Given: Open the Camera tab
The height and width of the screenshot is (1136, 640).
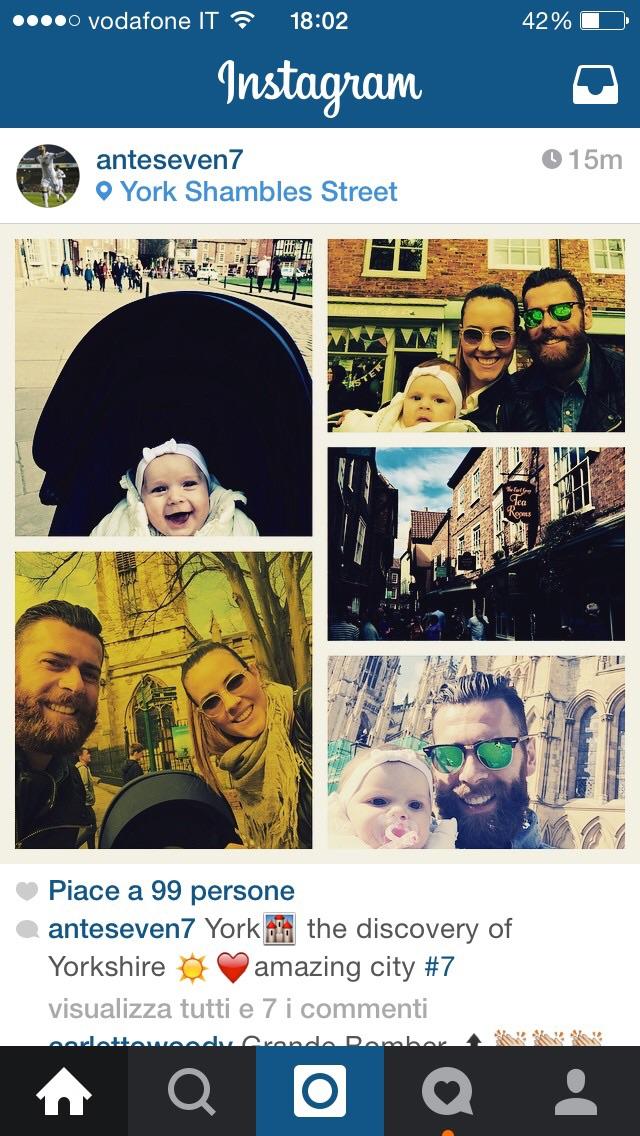Looking at the screenshot, I should (x=320, y=1091).
